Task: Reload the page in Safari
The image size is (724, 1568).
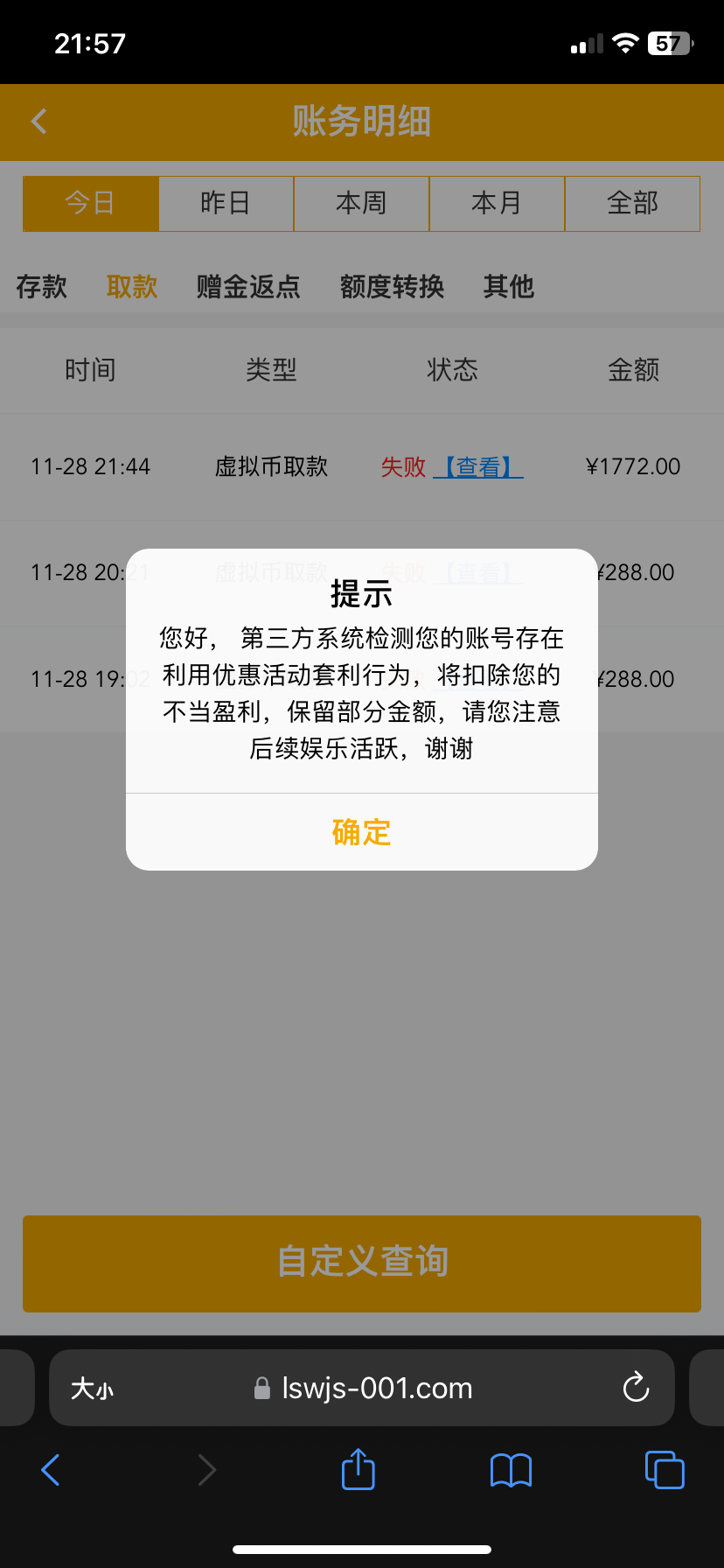Action: (x=636, y=1388)
